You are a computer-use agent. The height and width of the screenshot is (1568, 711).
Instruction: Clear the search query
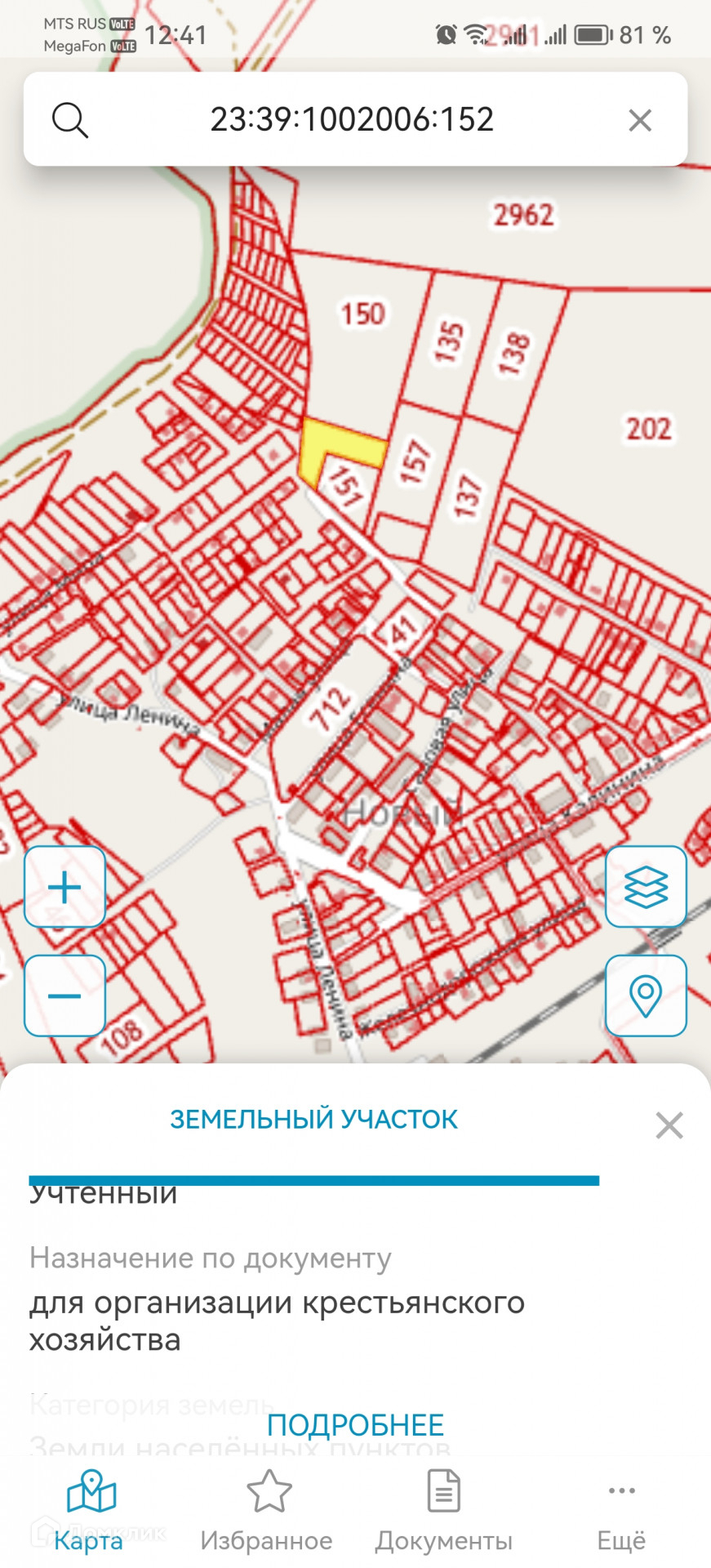640,121
